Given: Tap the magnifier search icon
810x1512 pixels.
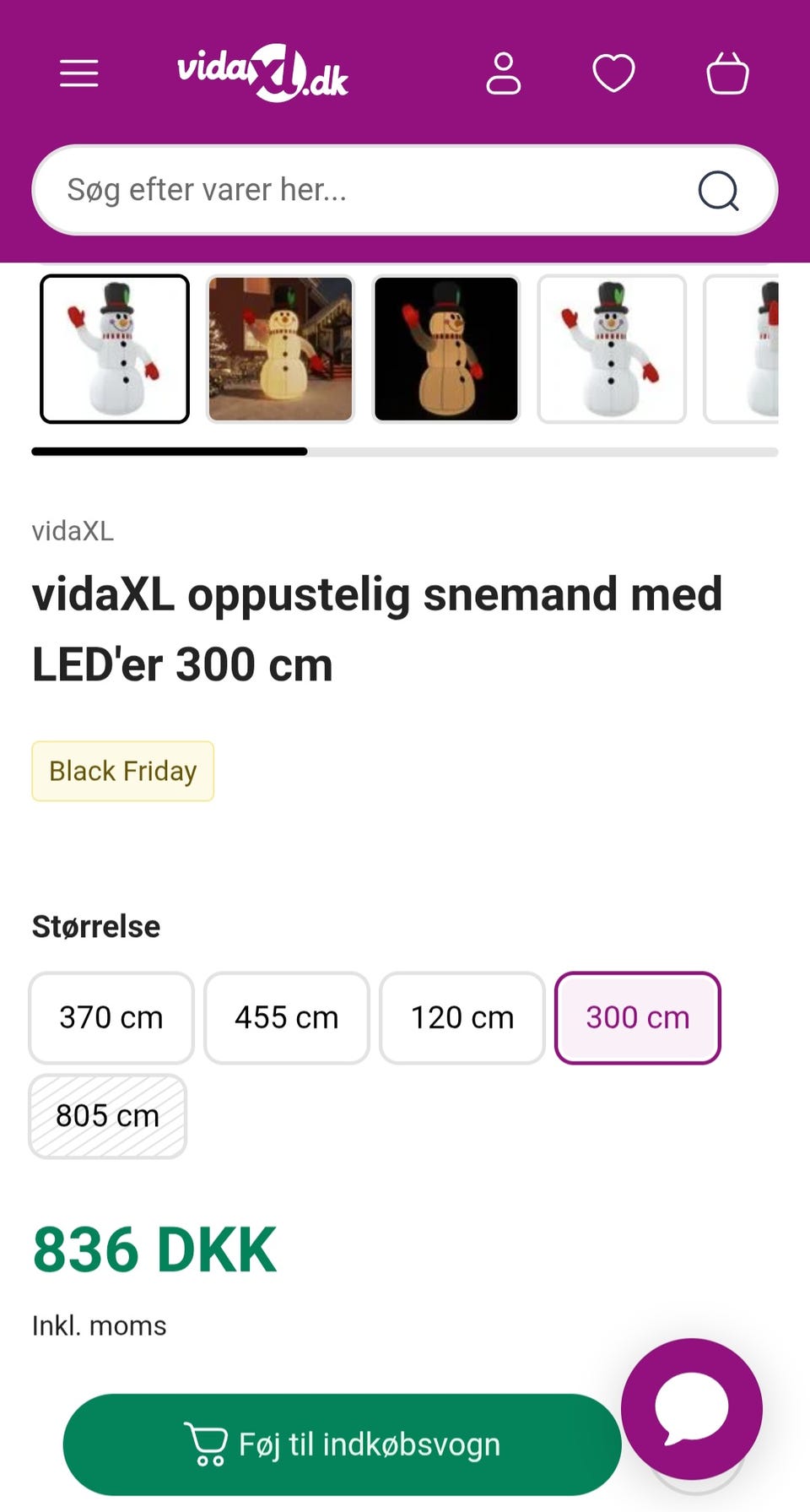Looking at the screenshot, I should pos(719,190).
